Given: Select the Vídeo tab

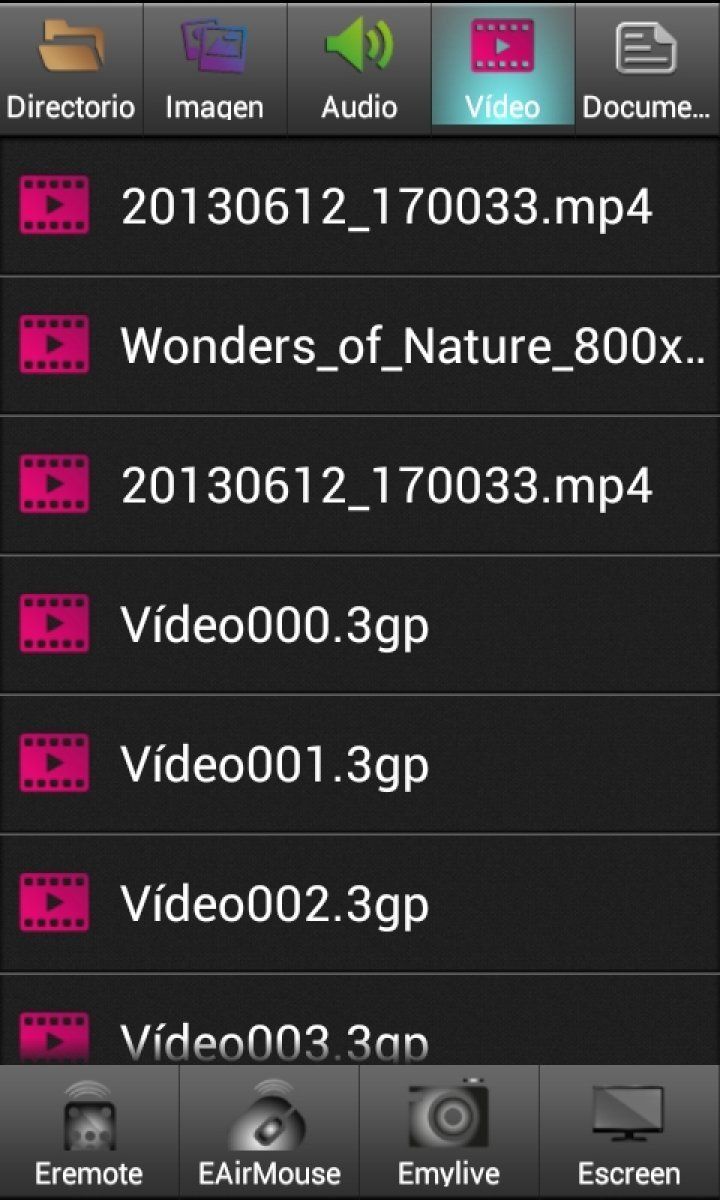Looking at the screenshot, I should (503, 68).
